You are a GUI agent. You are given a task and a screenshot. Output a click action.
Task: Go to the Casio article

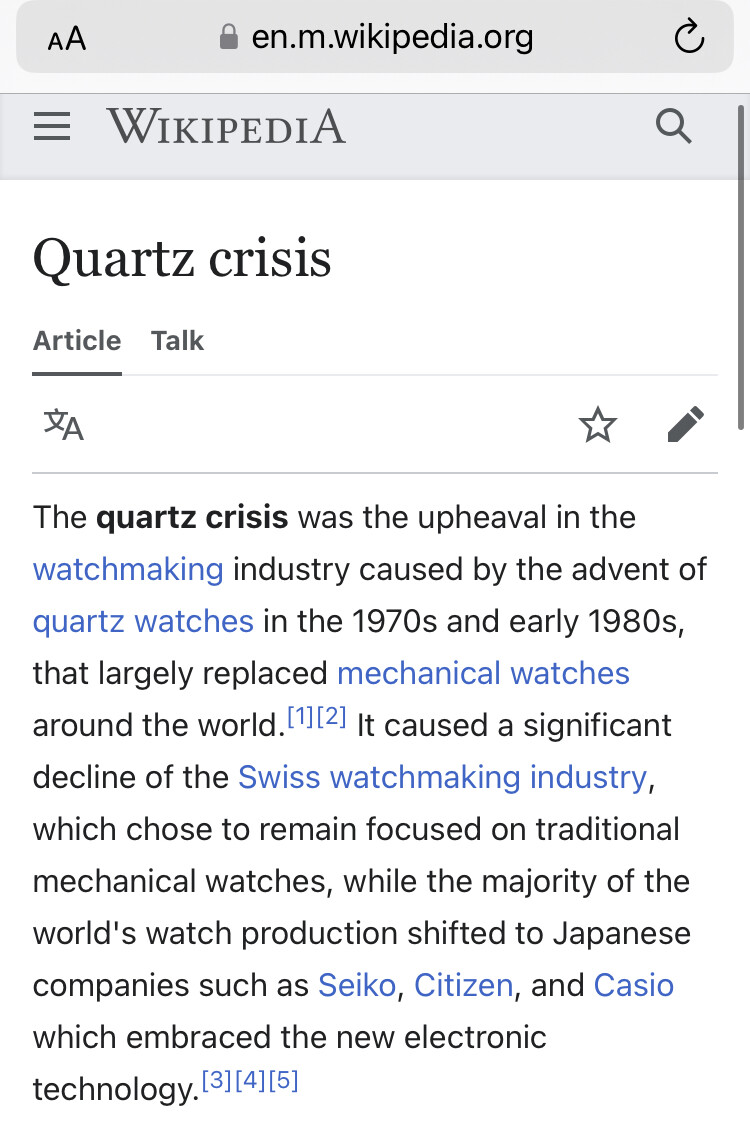634,985
